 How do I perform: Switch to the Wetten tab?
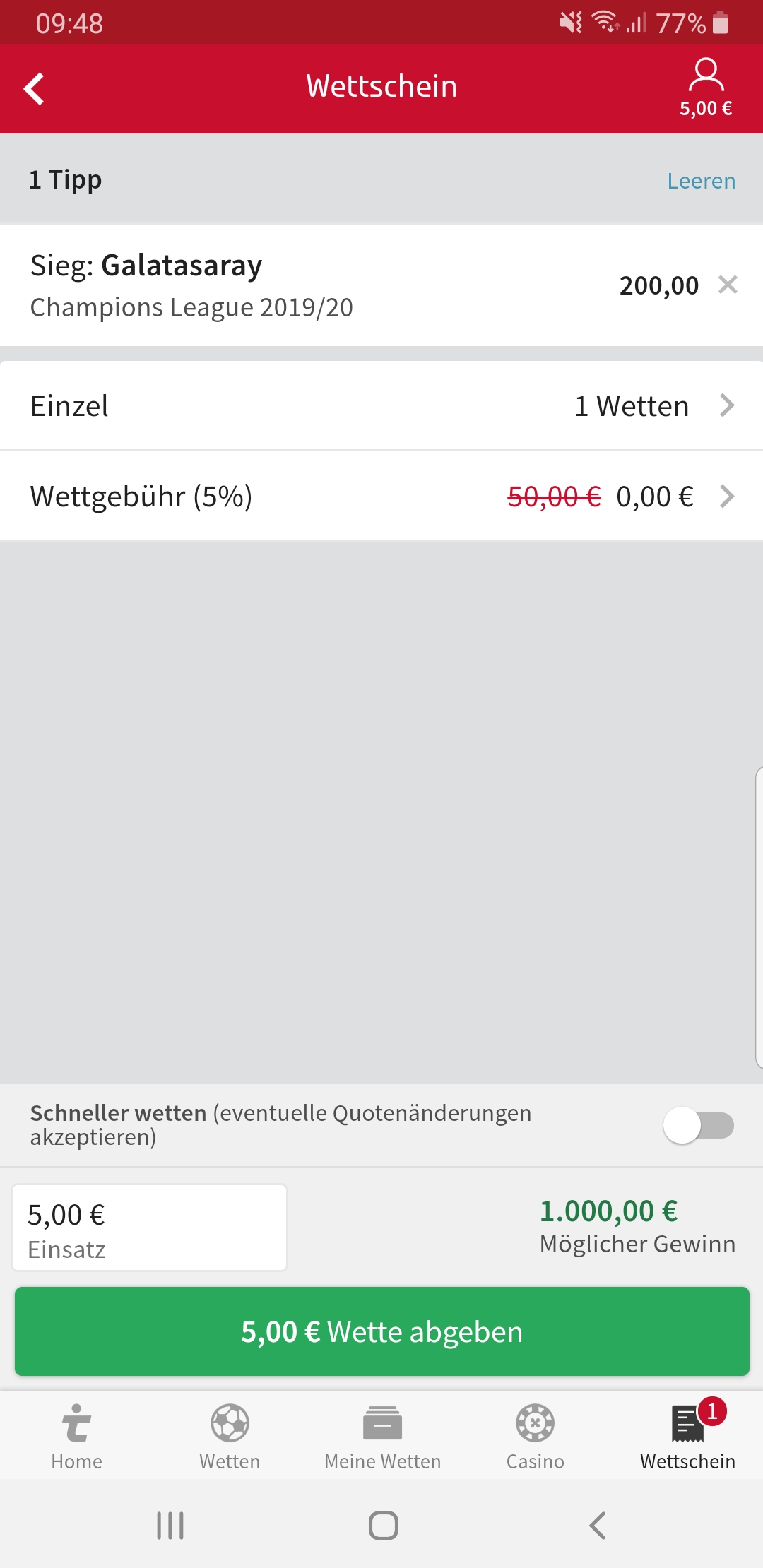click(230, 1437)
